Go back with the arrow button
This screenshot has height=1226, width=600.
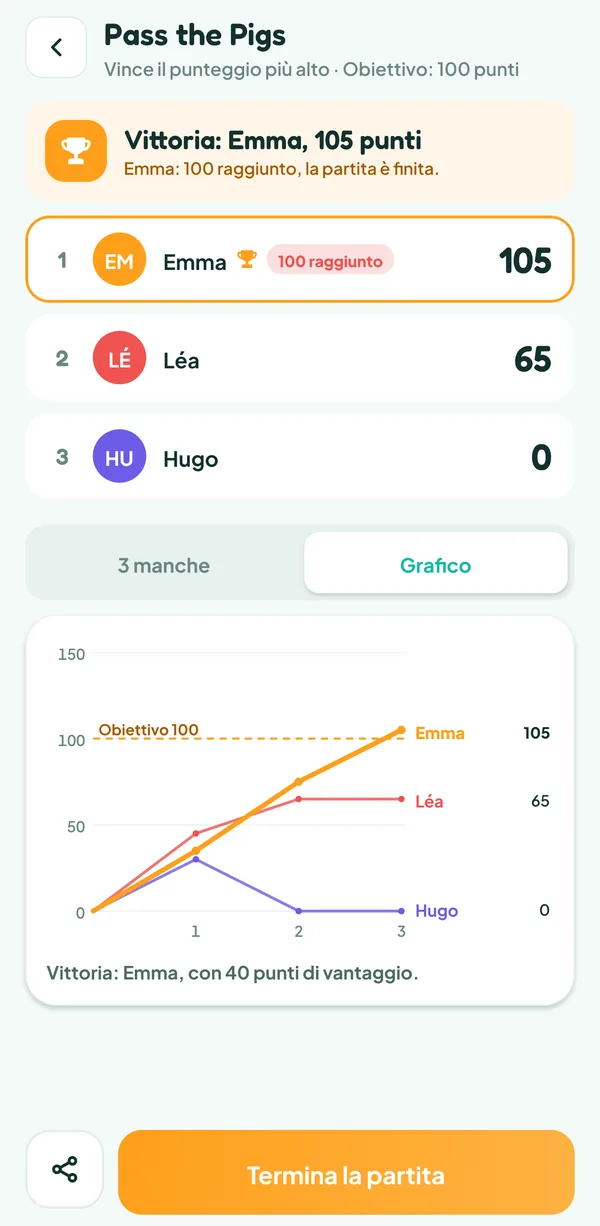pyautogui.click(x=56, y=47)
